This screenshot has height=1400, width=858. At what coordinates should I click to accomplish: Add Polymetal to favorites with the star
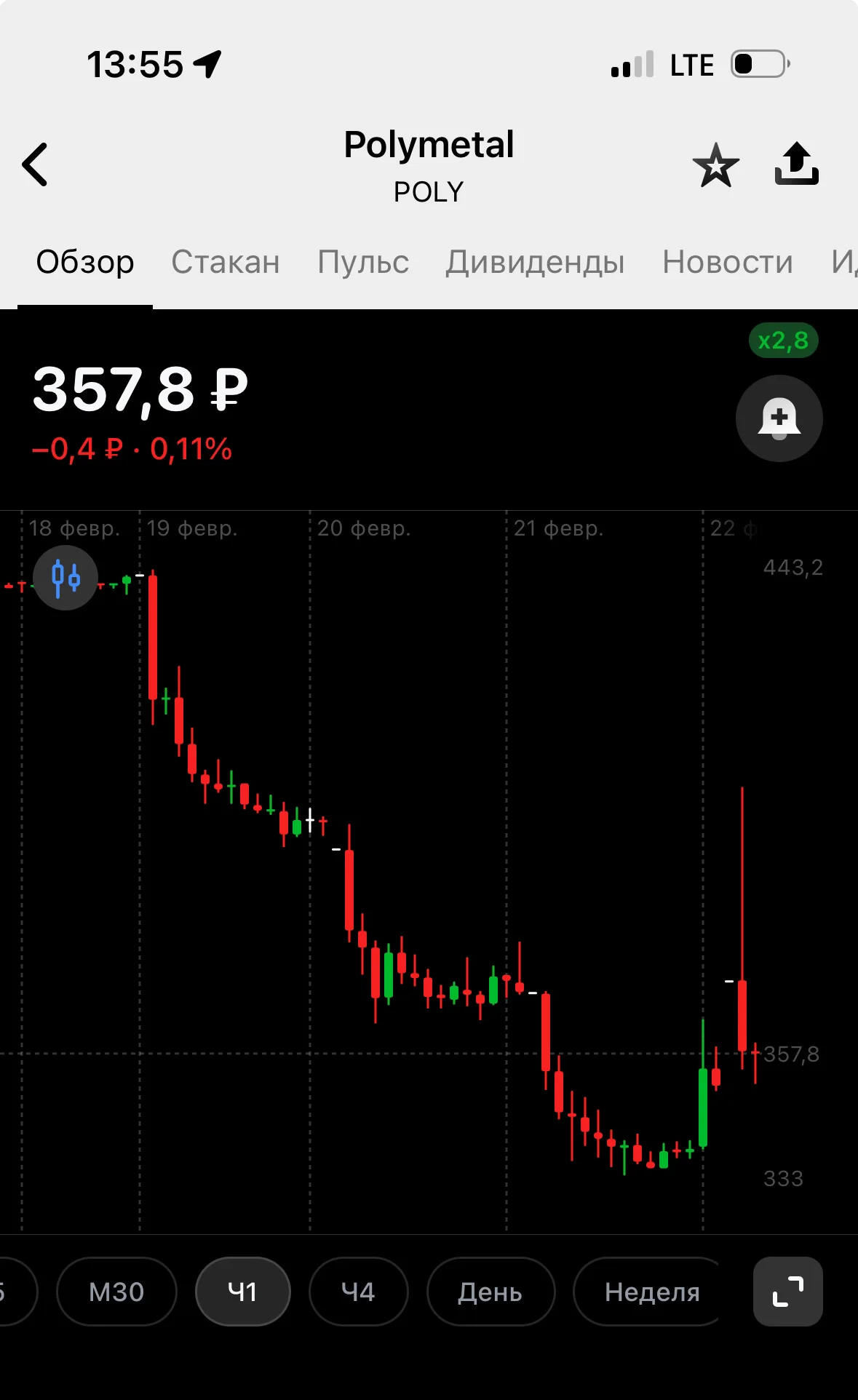[x=715, y=165]
